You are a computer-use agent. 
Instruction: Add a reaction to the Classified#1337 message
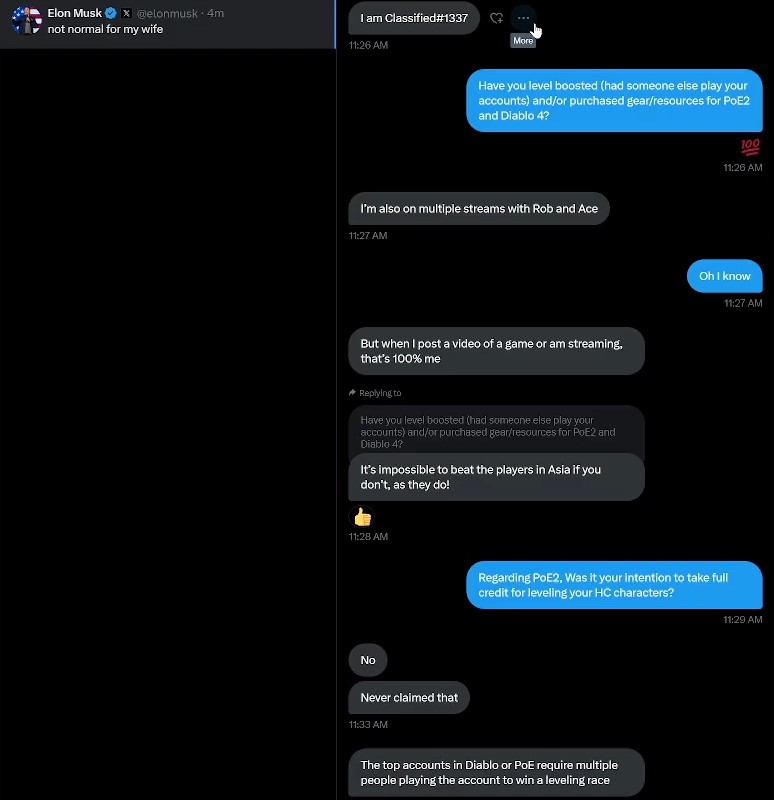496,18
